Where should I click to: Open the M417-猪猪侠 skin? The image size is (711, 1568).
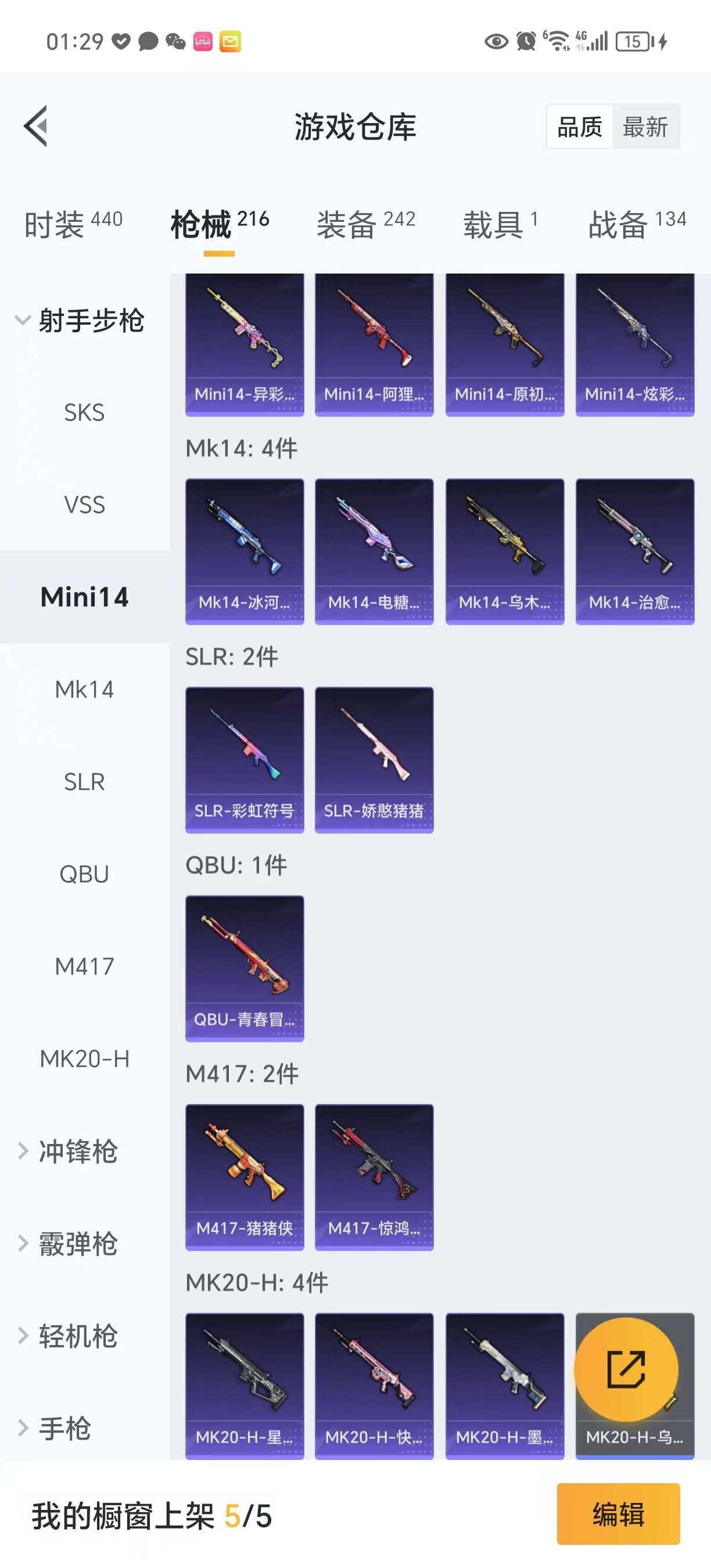(x=244, y=1177)
